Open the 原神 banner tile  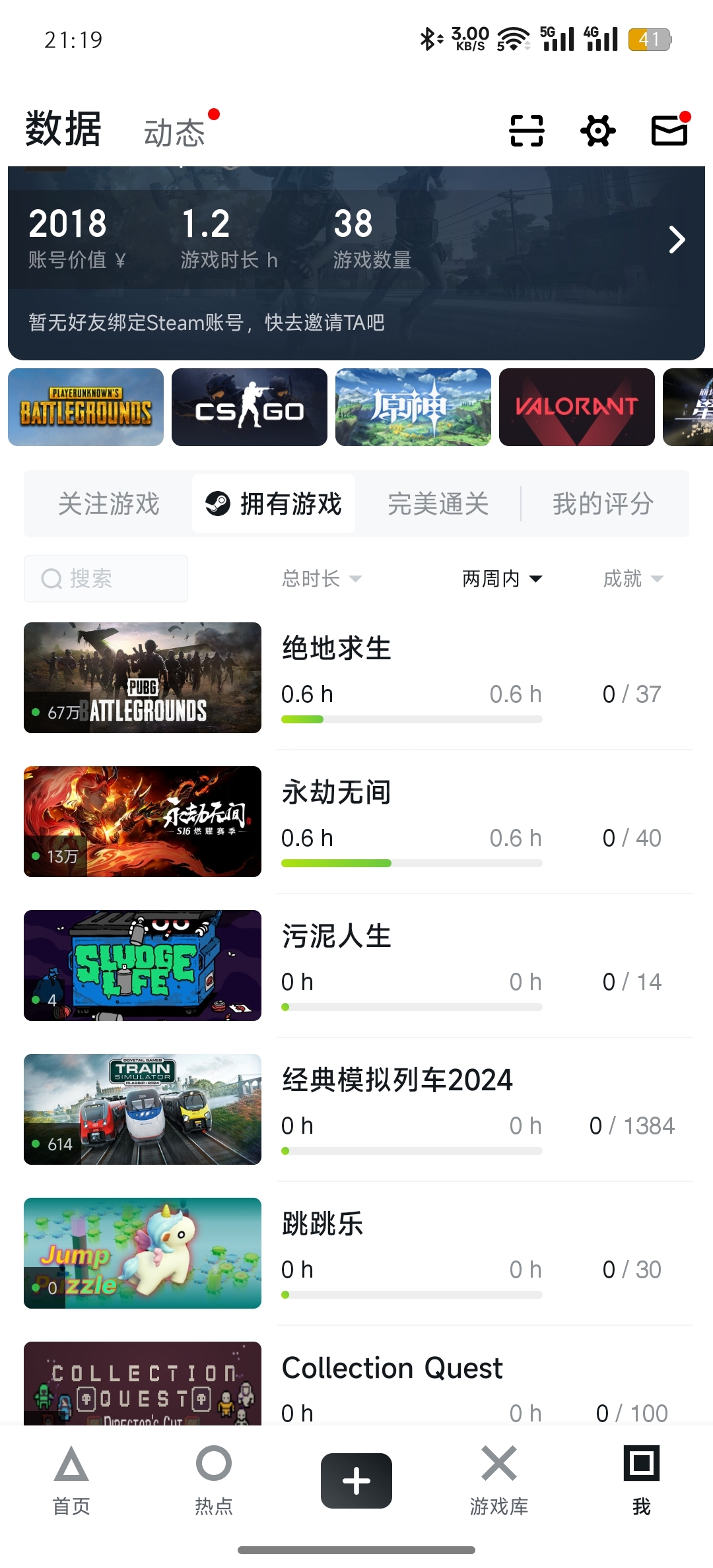click(413, 407)
